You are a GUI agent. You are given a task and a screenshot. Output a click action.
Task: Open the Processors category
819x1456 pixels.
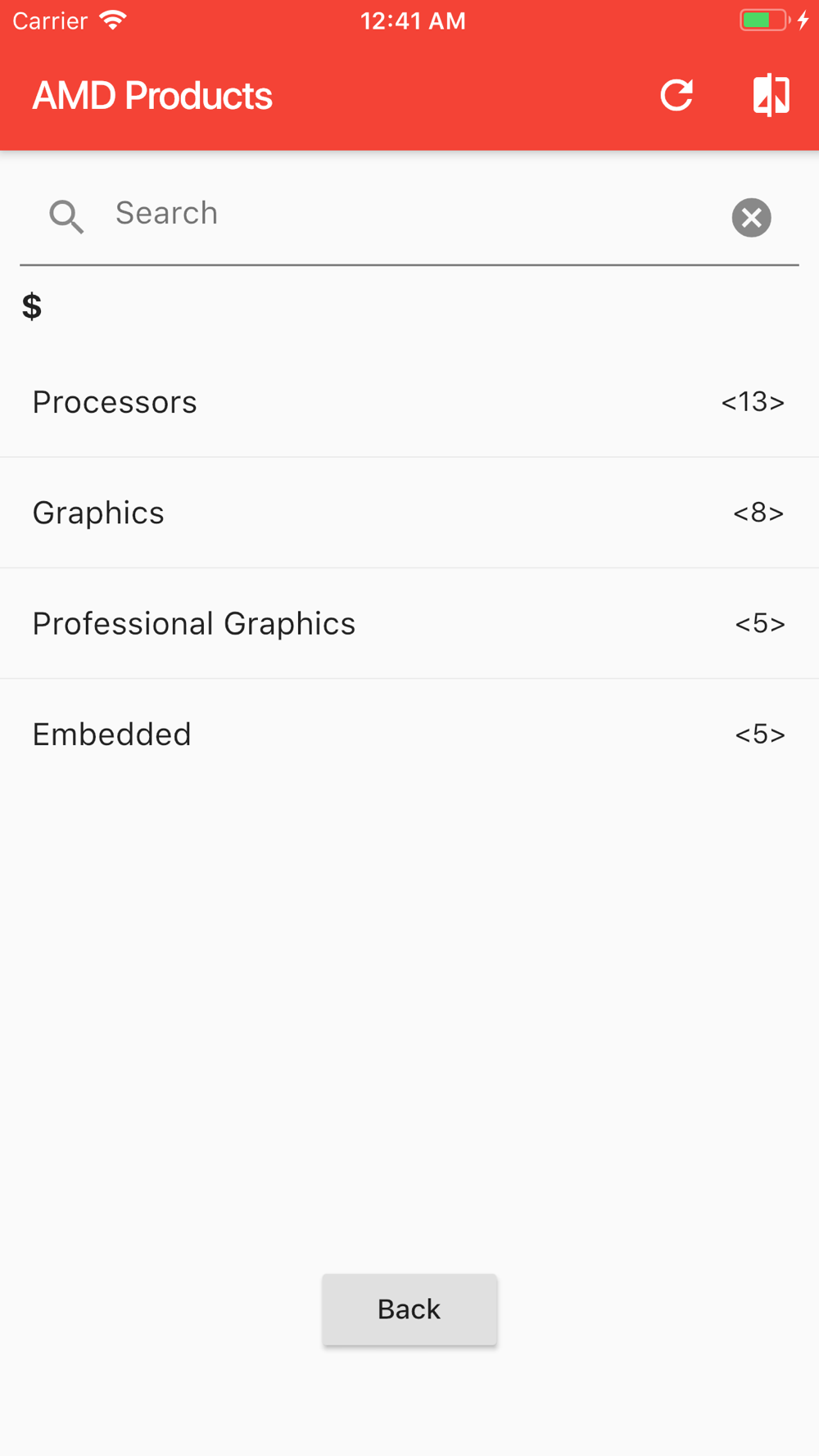(409, 402)
